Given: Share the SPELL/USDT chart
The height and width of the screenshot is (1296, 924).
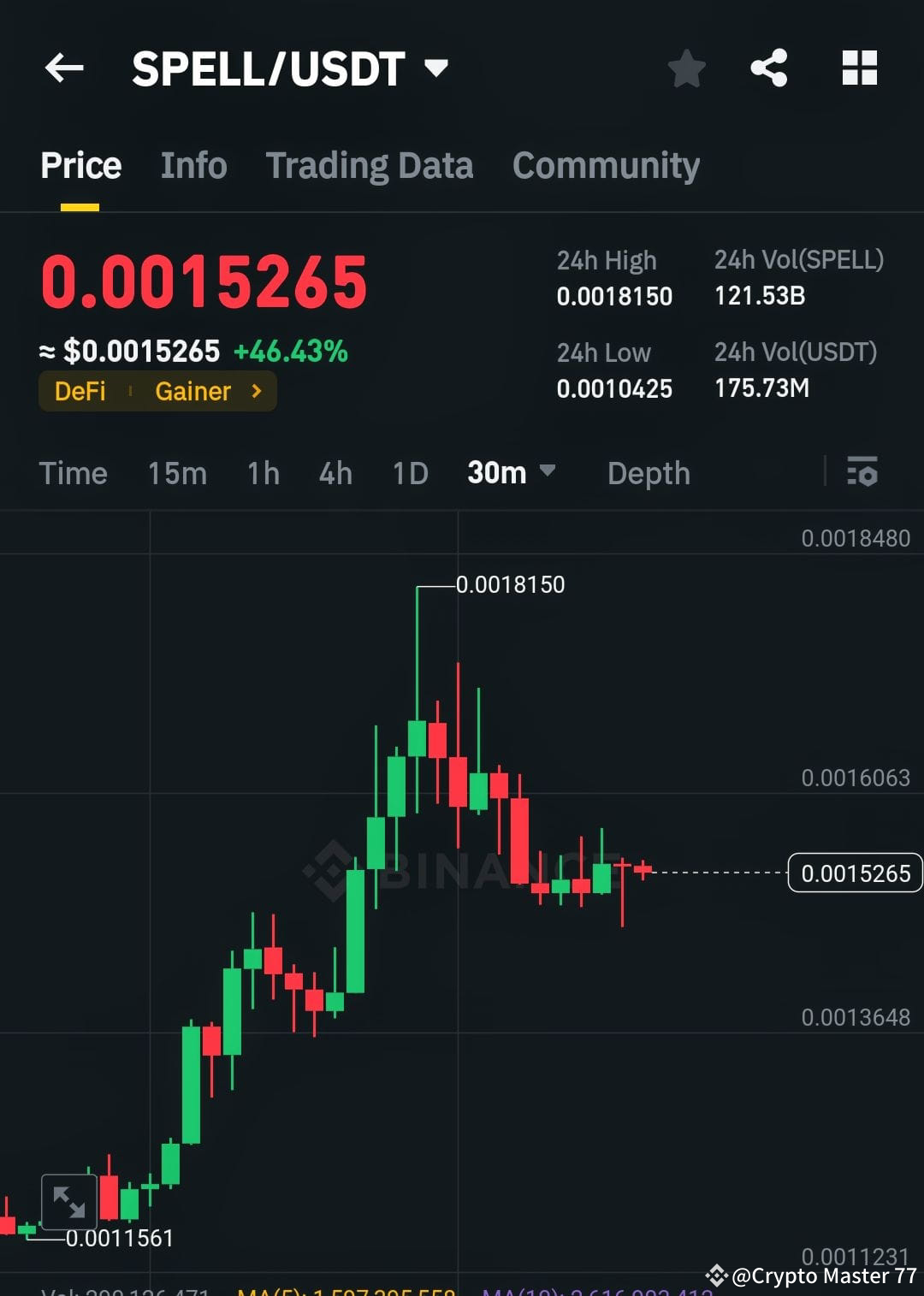Looking at the screenshot, I should pos(768,68).
